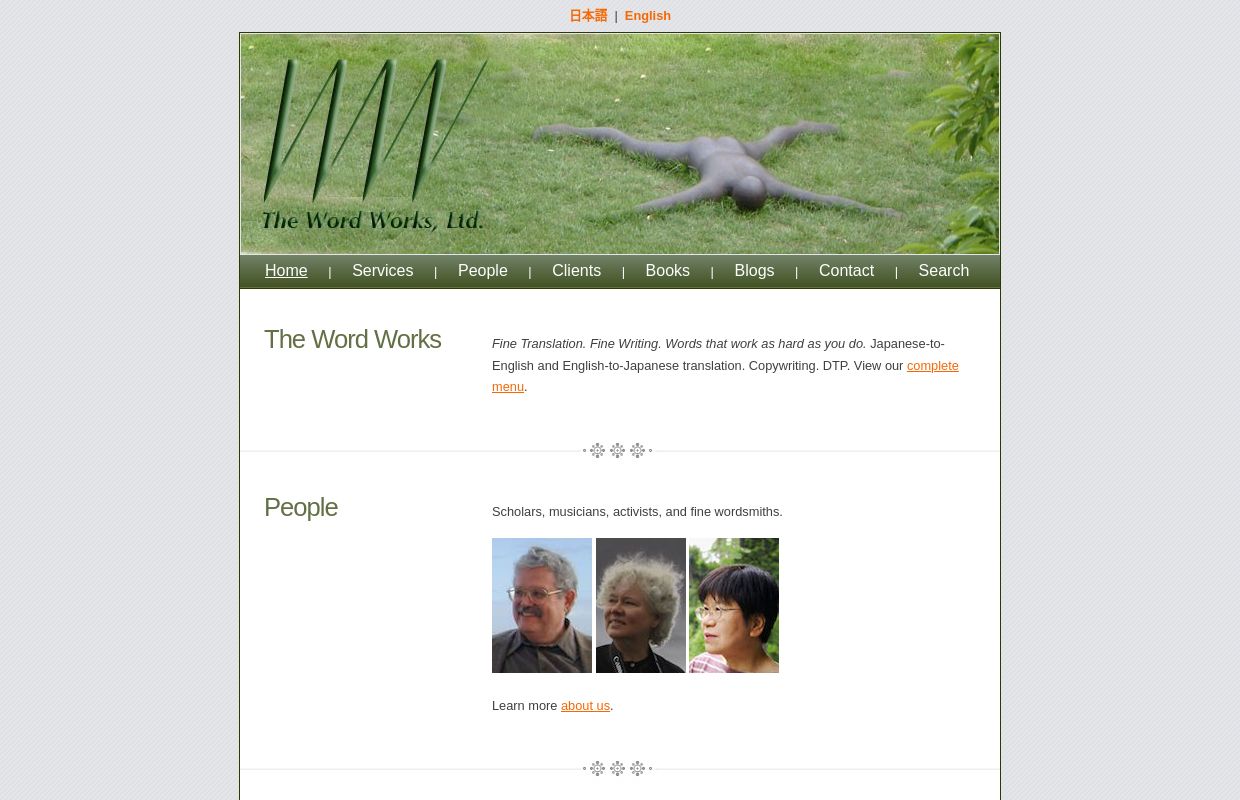This screenshot has height=800, width=1240.
Task: Switch the site language to 日本語
Action: tap(588, 16)
